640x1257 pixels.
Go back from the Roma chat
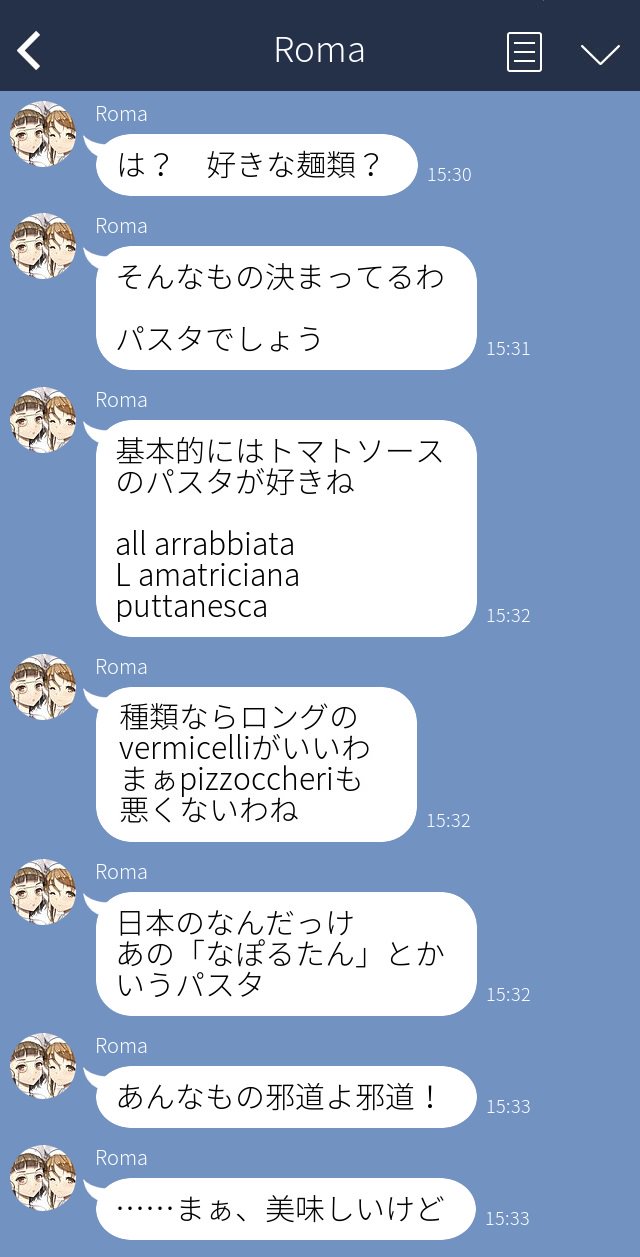30,51
